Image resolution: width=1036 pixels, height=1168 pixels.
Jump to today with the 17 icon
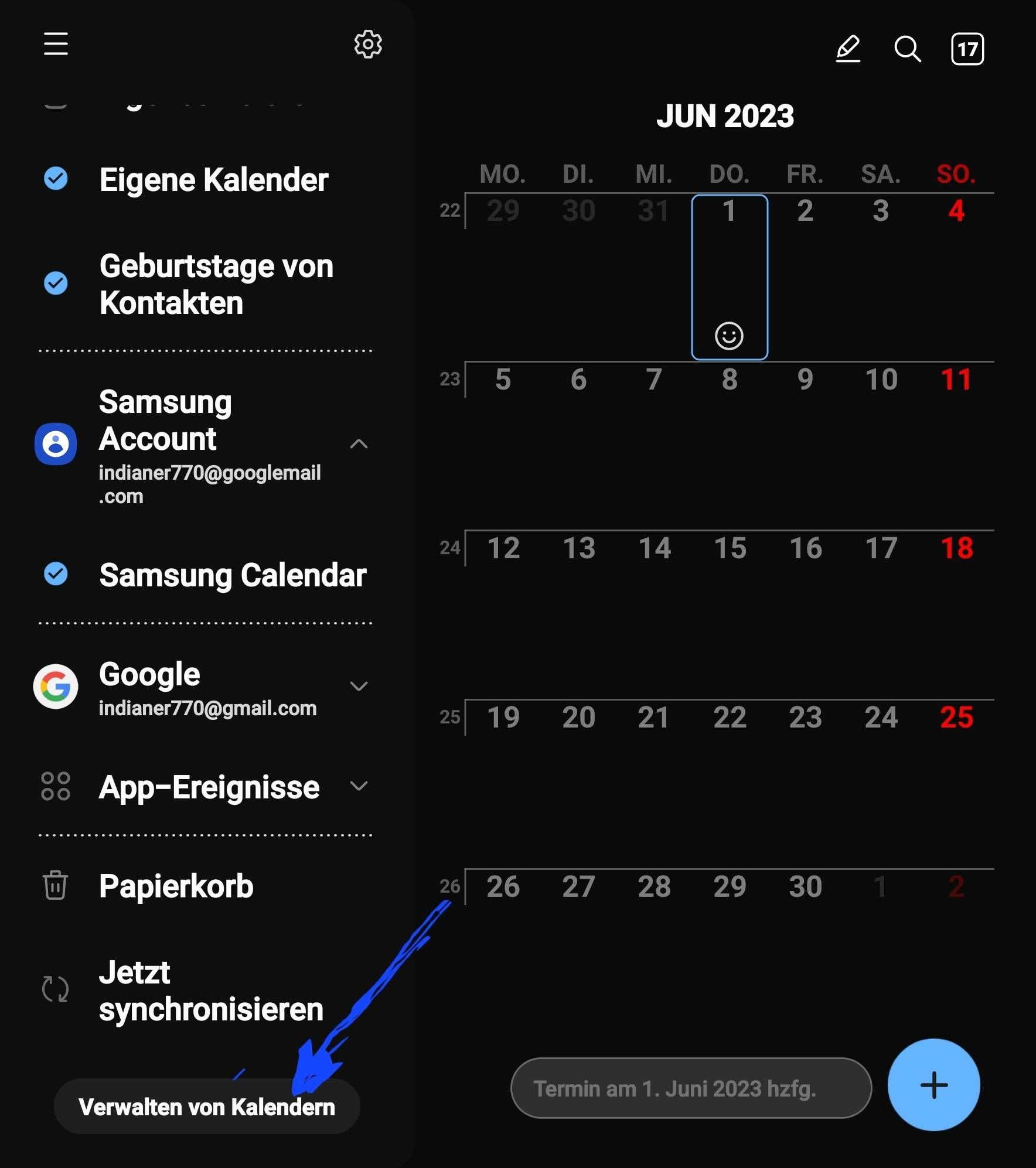pyautogui.click(x=967, y=49)
